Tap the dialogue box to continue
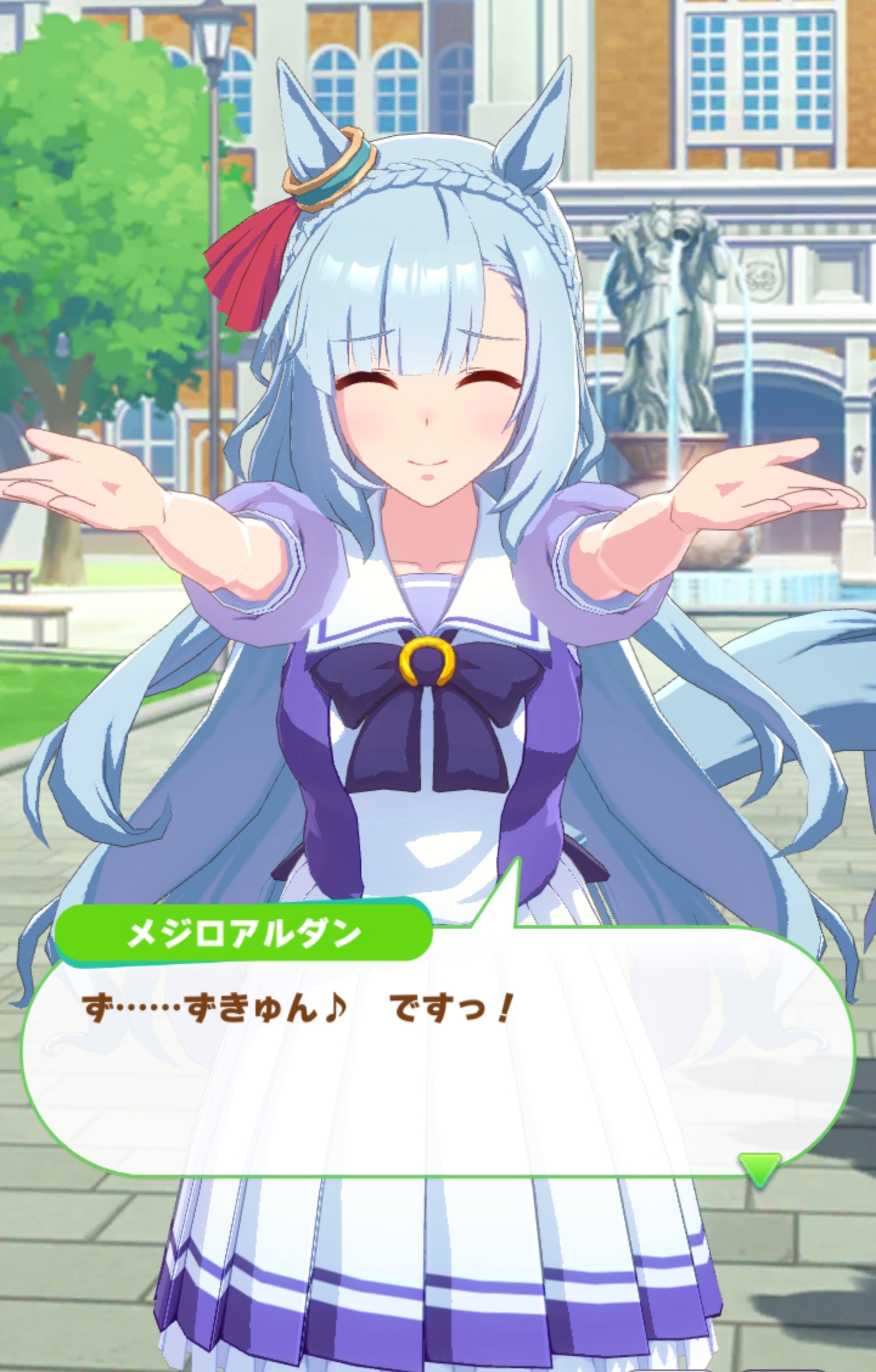The width and height of the screenshot is (876, 1372). pos(438,1071)
